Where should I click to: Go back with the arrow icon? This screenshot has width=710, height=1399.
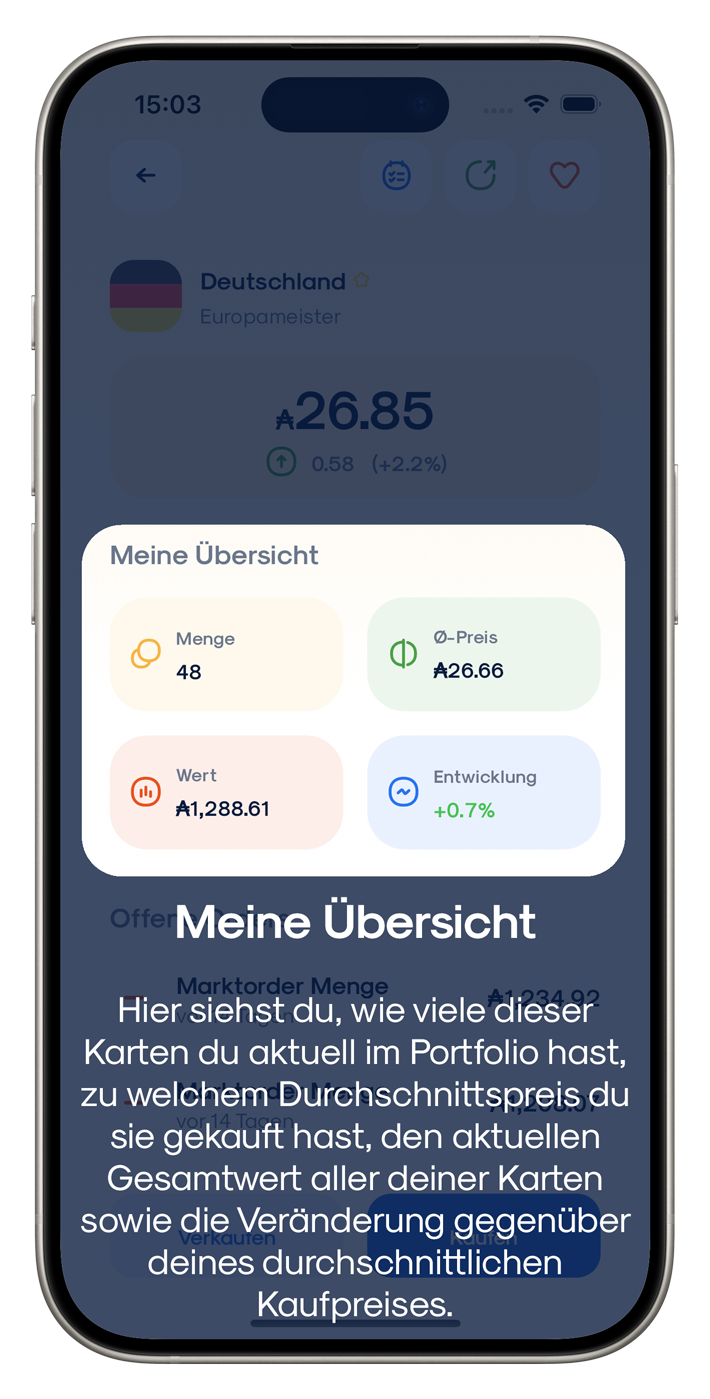pos(146,175)
